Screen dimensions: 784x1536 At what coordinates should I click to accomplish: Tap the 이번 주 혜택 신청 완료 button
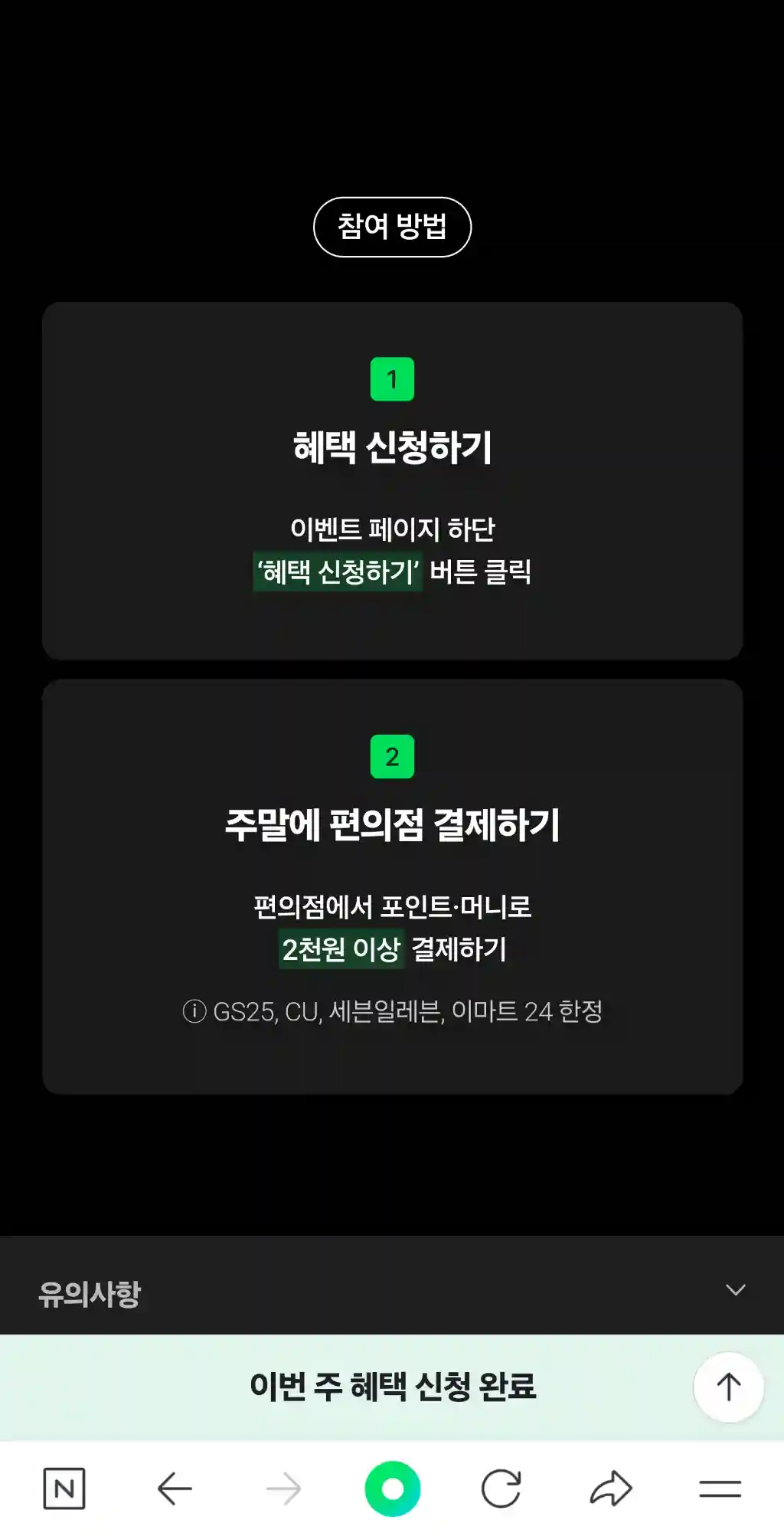(392, 1387)
